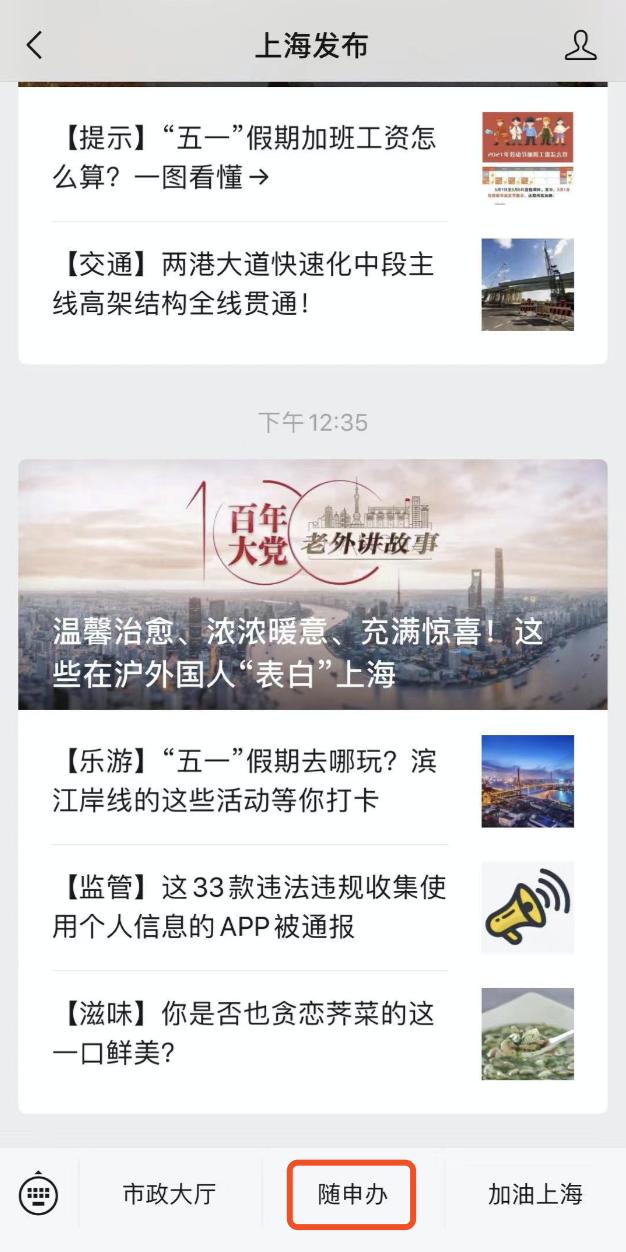The height and width of the screenshot is (1252, 626).
Task: Open the 【提示】五一假期加班工资 article
Action: (245, 157)
